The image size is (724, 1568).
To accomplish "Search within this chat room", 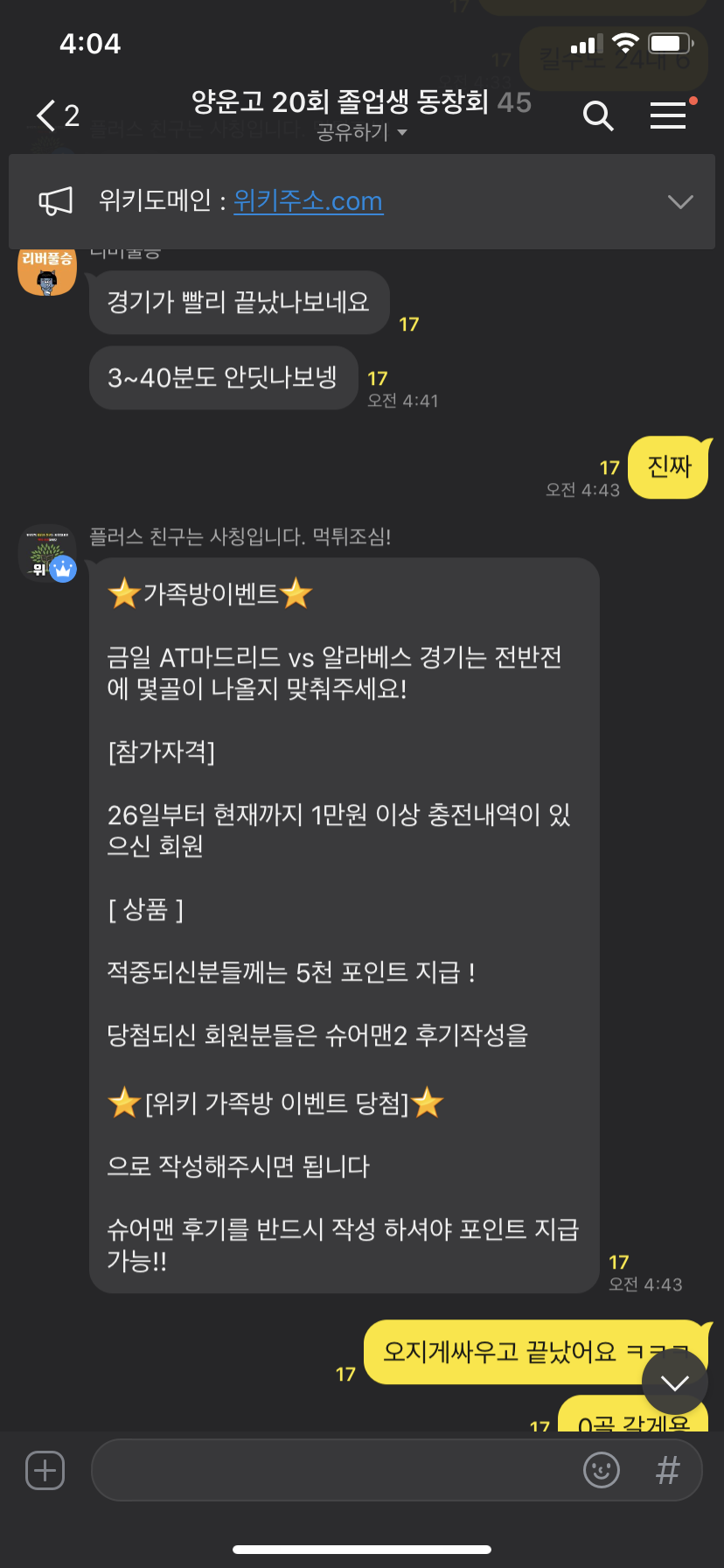I will 598,115.
